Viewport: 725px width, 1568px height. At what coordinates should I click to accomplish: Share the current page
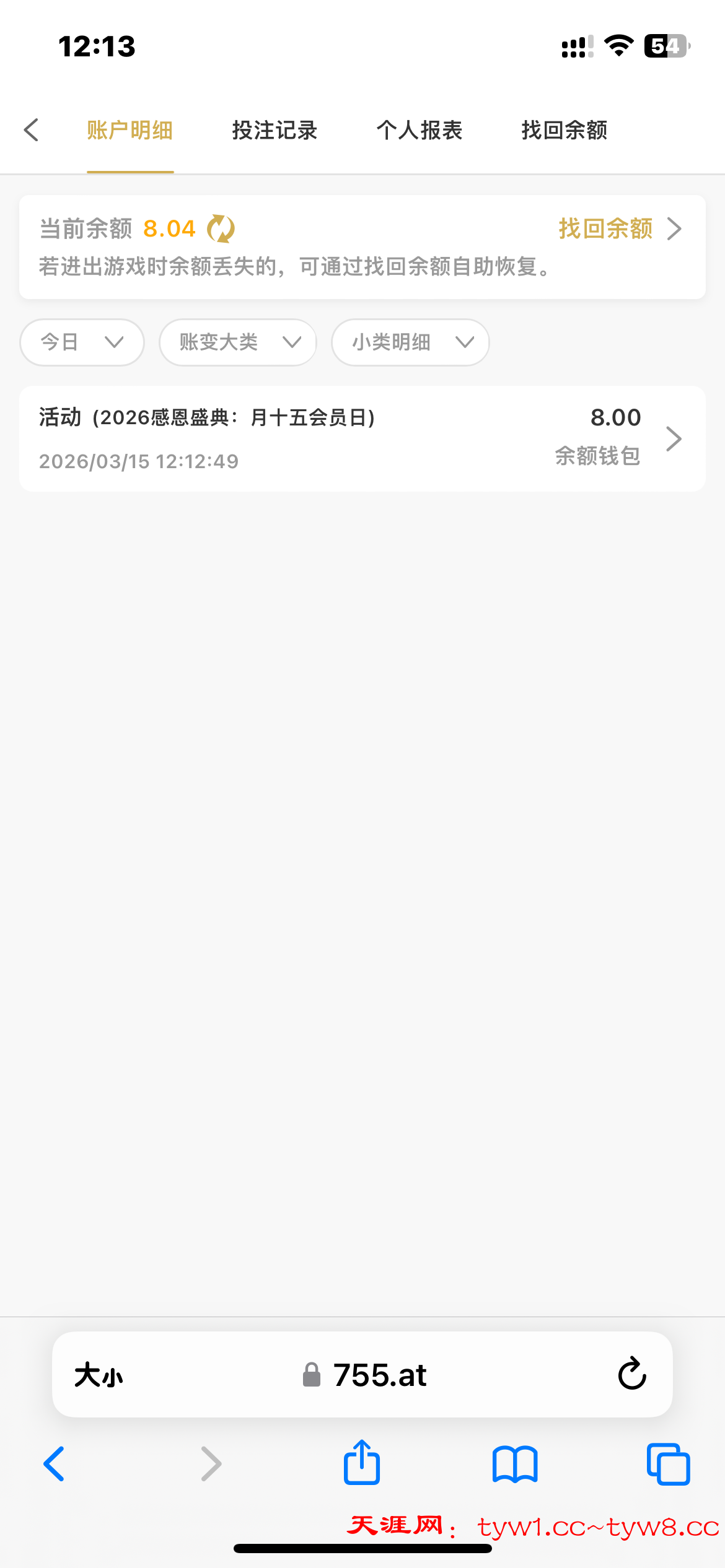pos(362,1463)
